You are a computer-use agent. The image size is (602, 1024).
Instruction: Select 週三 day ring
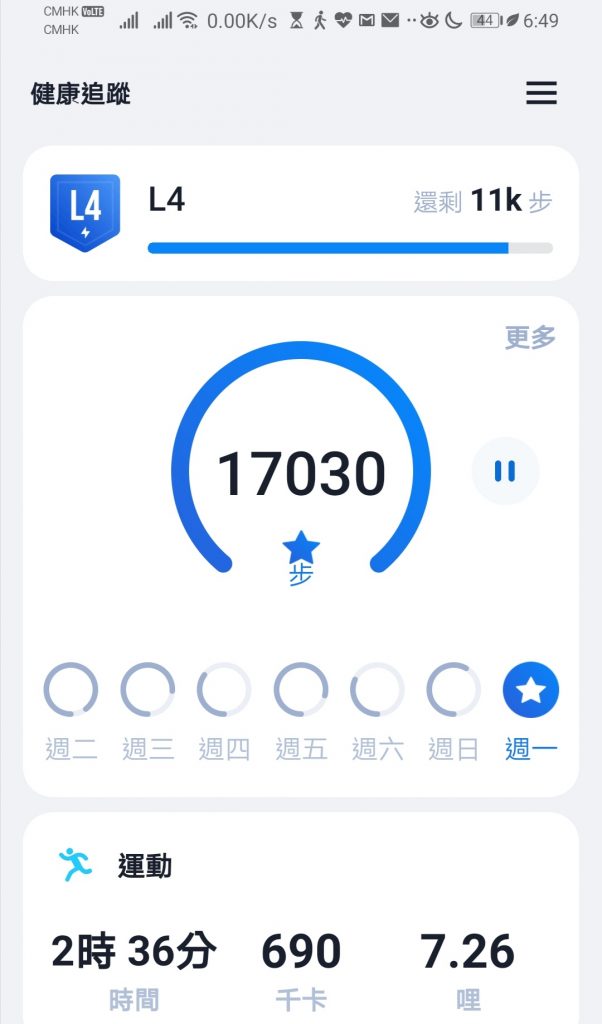point(148,690)
